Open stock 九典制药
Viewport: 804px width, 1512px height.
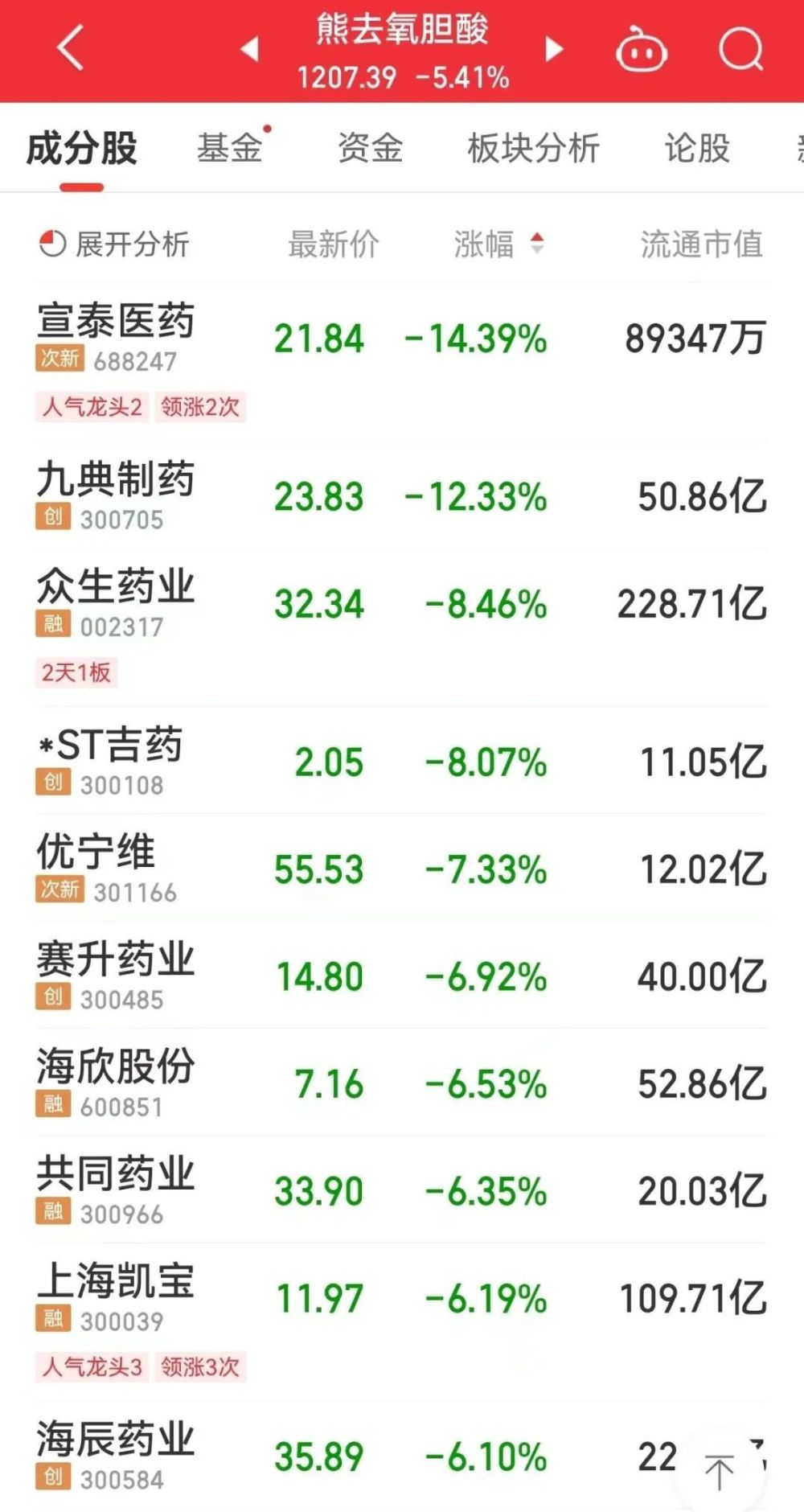(402, 495)
